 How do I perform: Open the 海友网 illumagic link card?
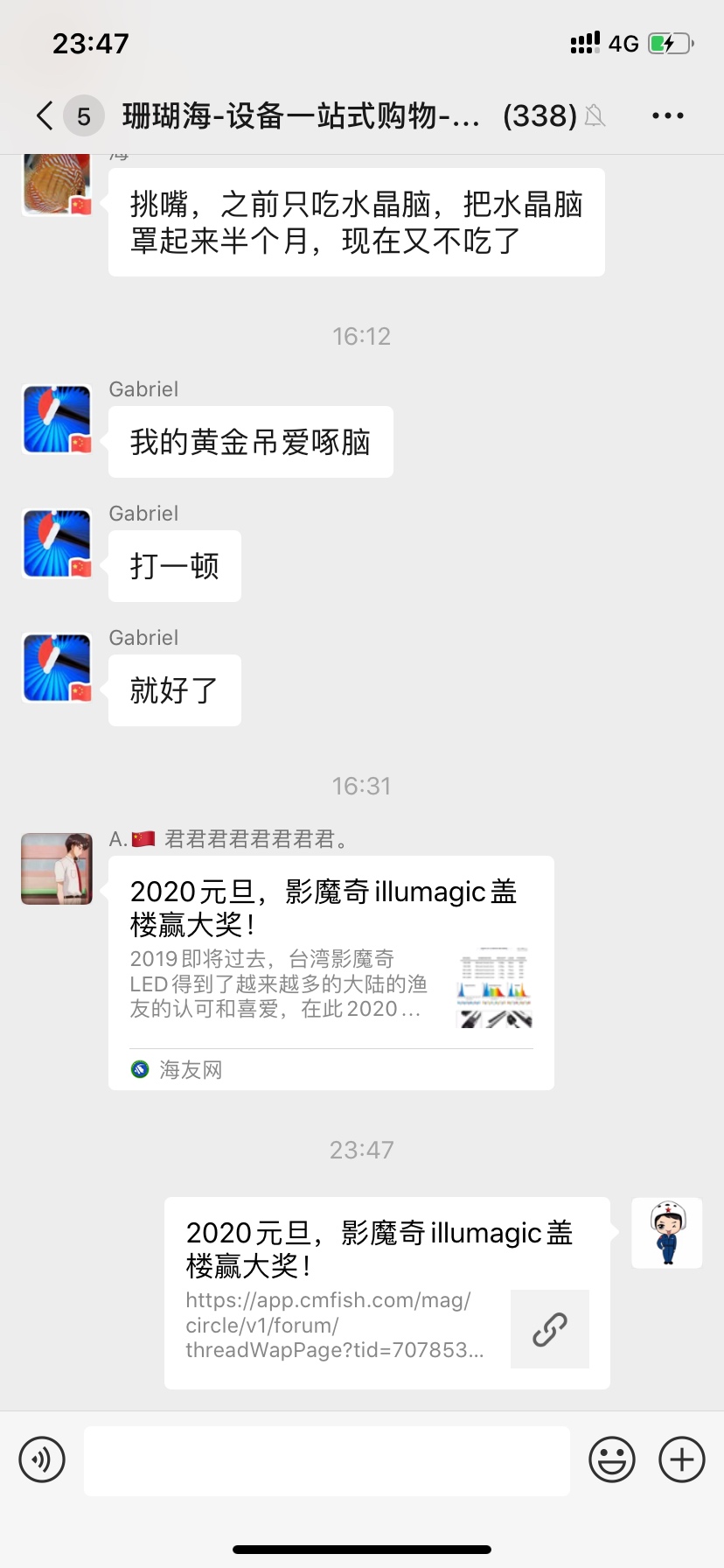331,972
